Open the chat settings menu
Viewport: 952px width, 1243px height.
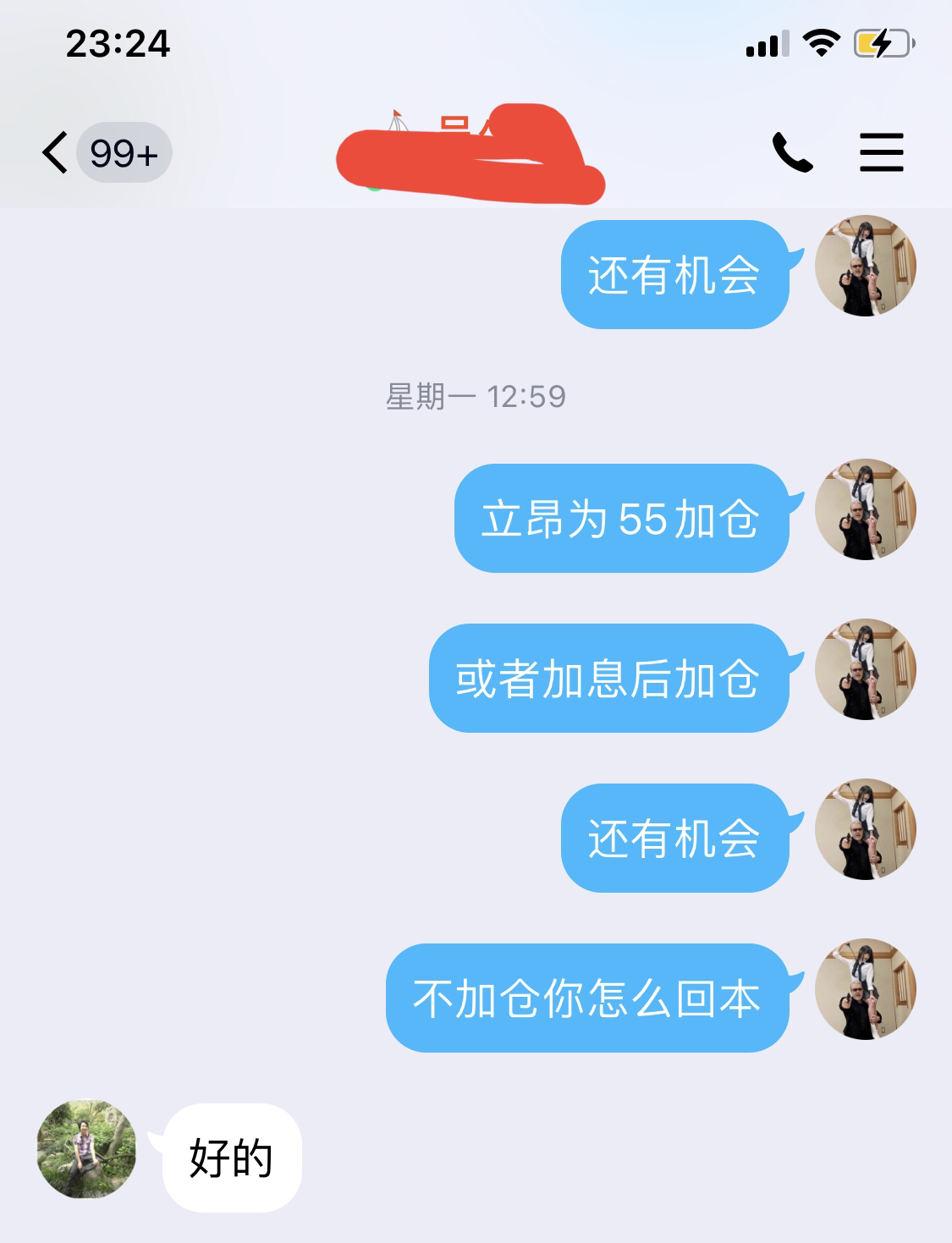tap(881, 153)
